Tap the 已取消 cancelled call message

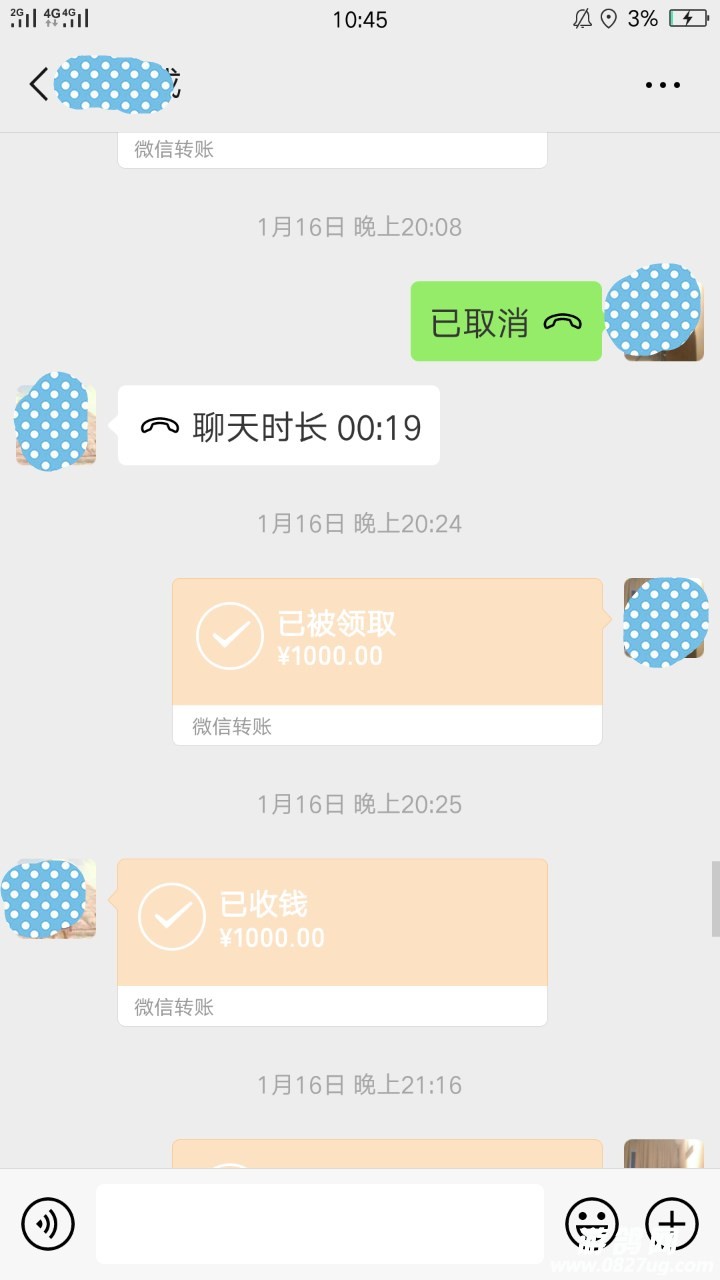tap(506, 322)
